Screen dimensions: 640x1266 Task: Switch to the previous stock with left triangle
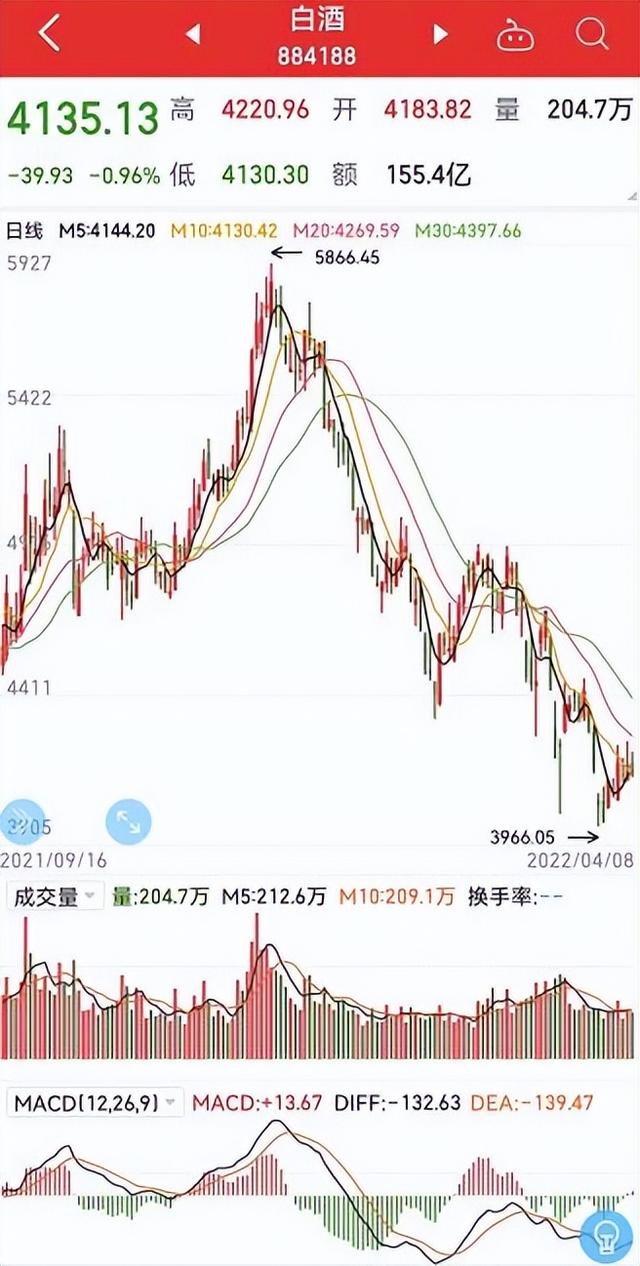point(193,34)
